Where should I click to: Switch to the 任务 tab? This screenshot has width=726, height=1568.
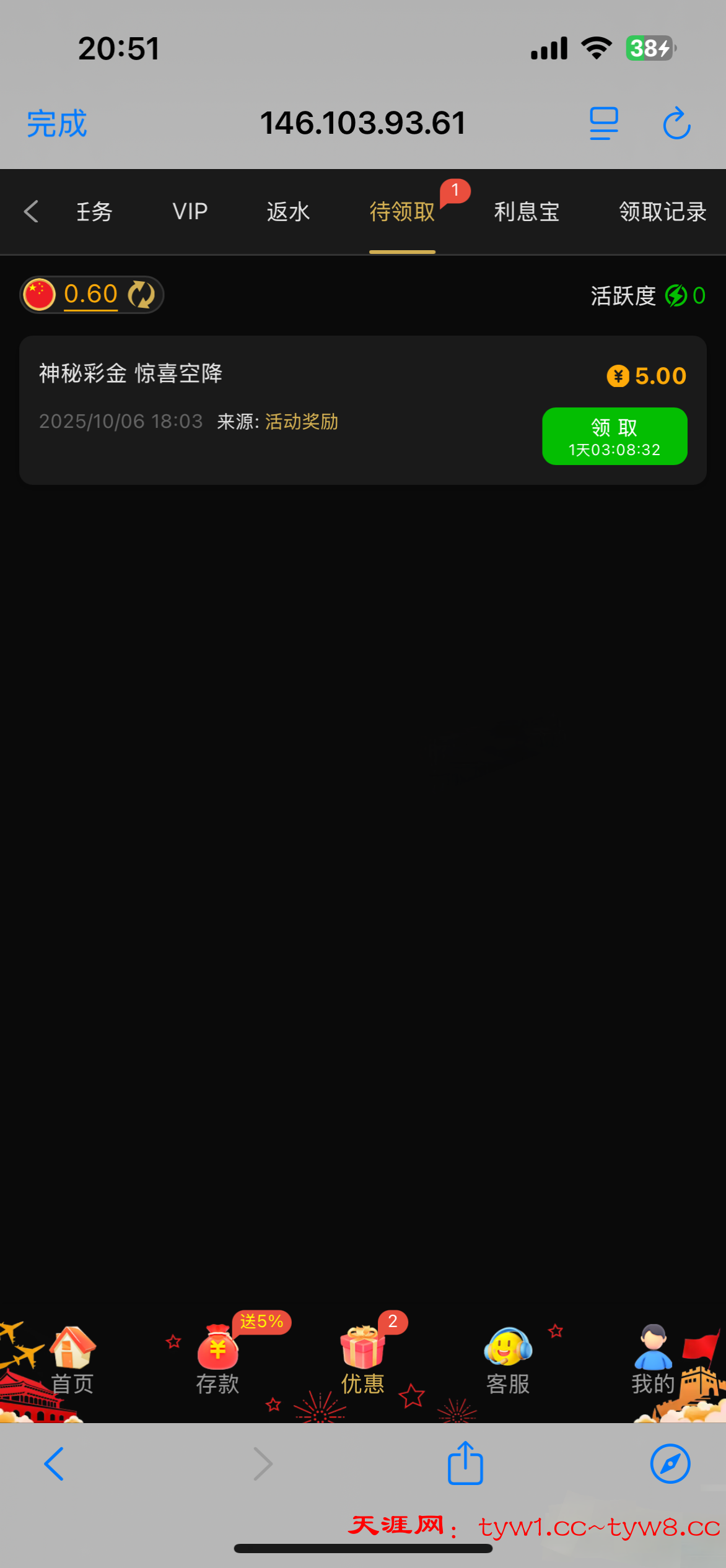click(x=94, y=212)
